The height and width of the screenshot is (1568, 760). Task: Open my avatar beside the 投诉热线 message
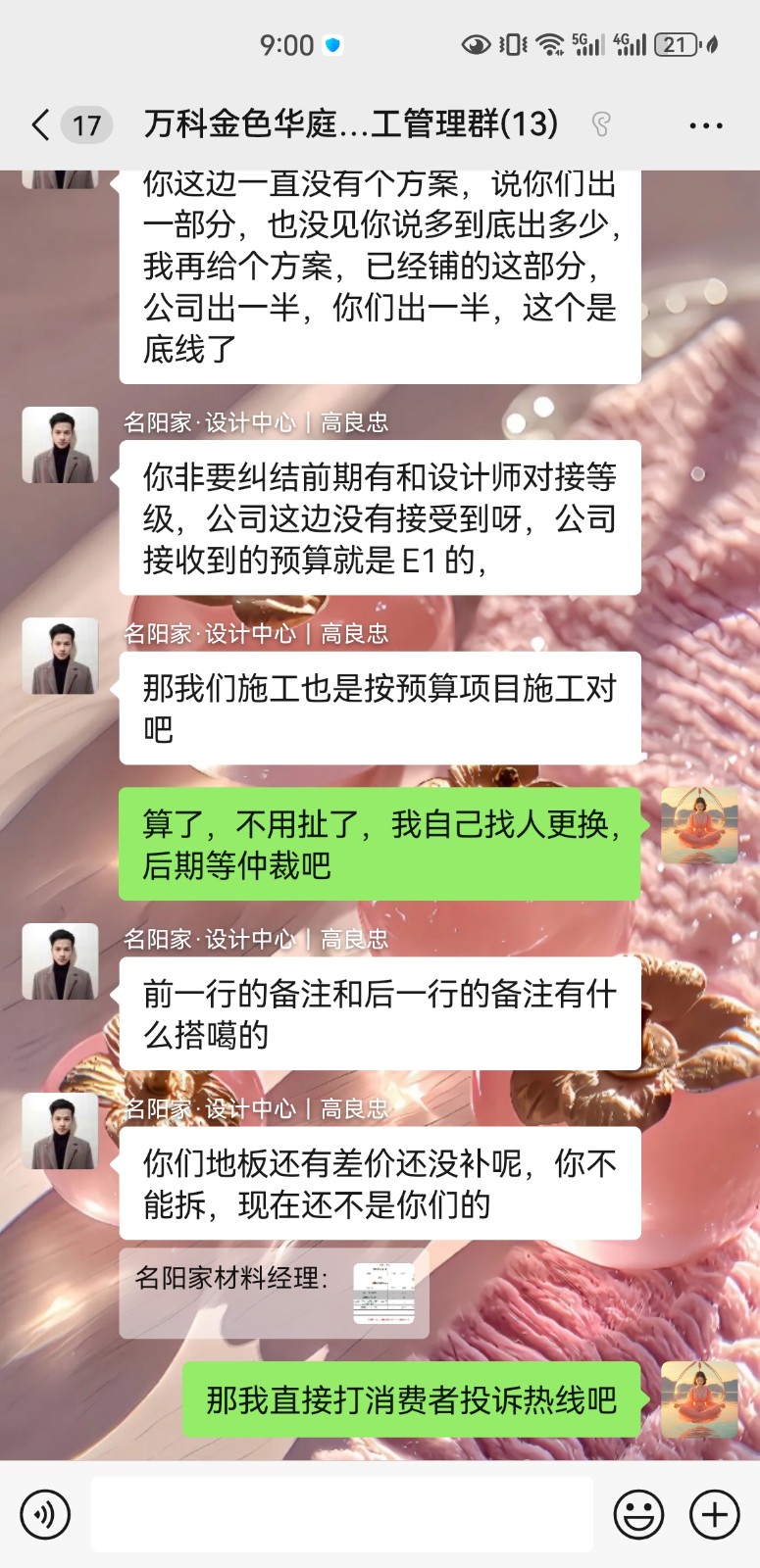pos(699,1399)
